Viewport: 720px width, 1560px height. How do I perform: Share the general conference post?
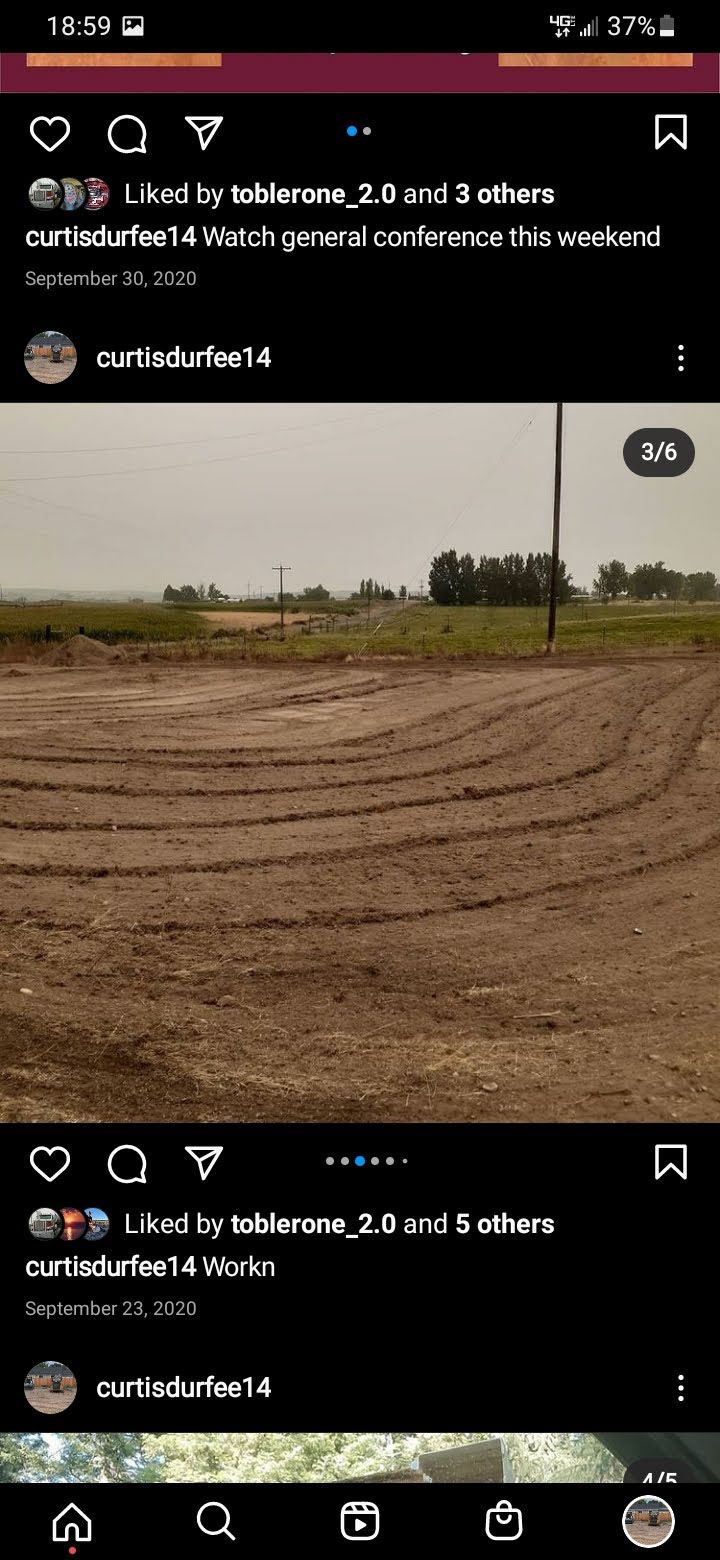(204, 132)
